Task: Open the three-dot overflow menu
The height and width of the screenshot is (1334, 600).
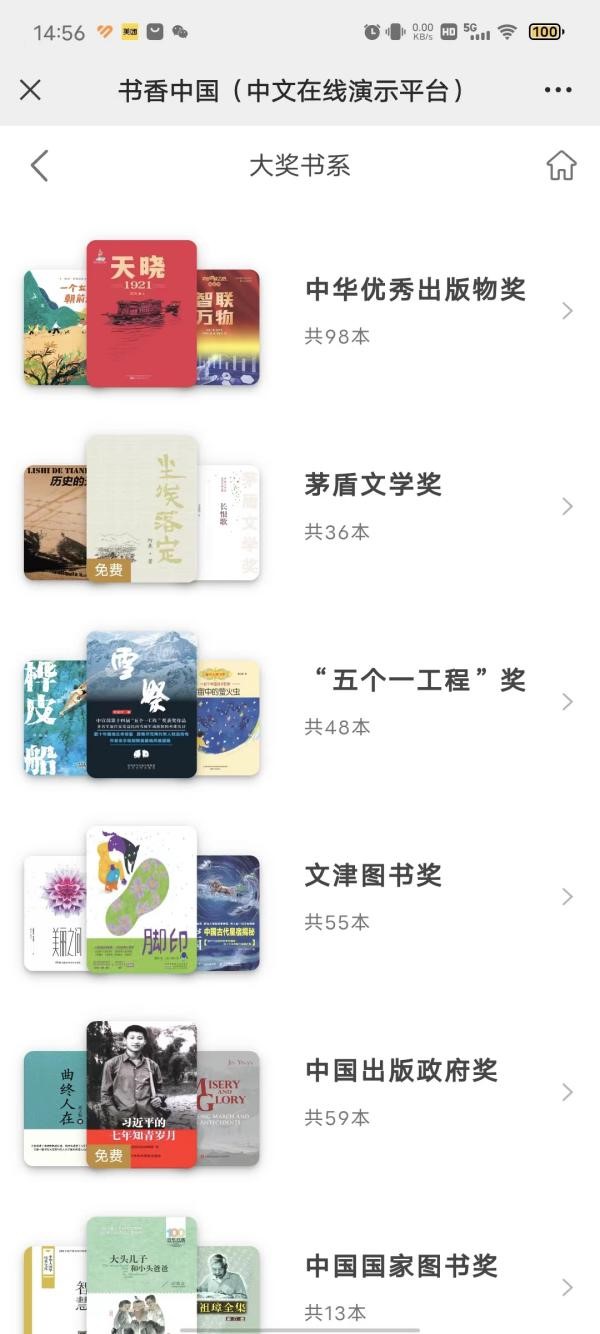Action: coord(558,90)
